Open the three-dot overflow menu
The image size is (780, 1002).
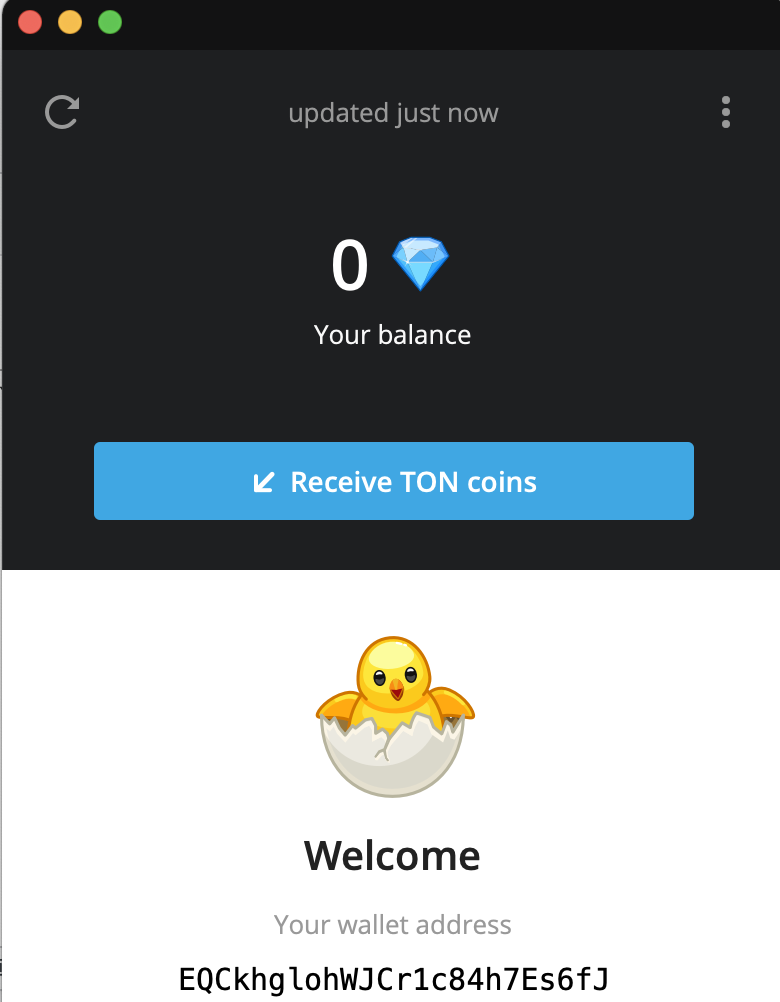pos(725,112)
